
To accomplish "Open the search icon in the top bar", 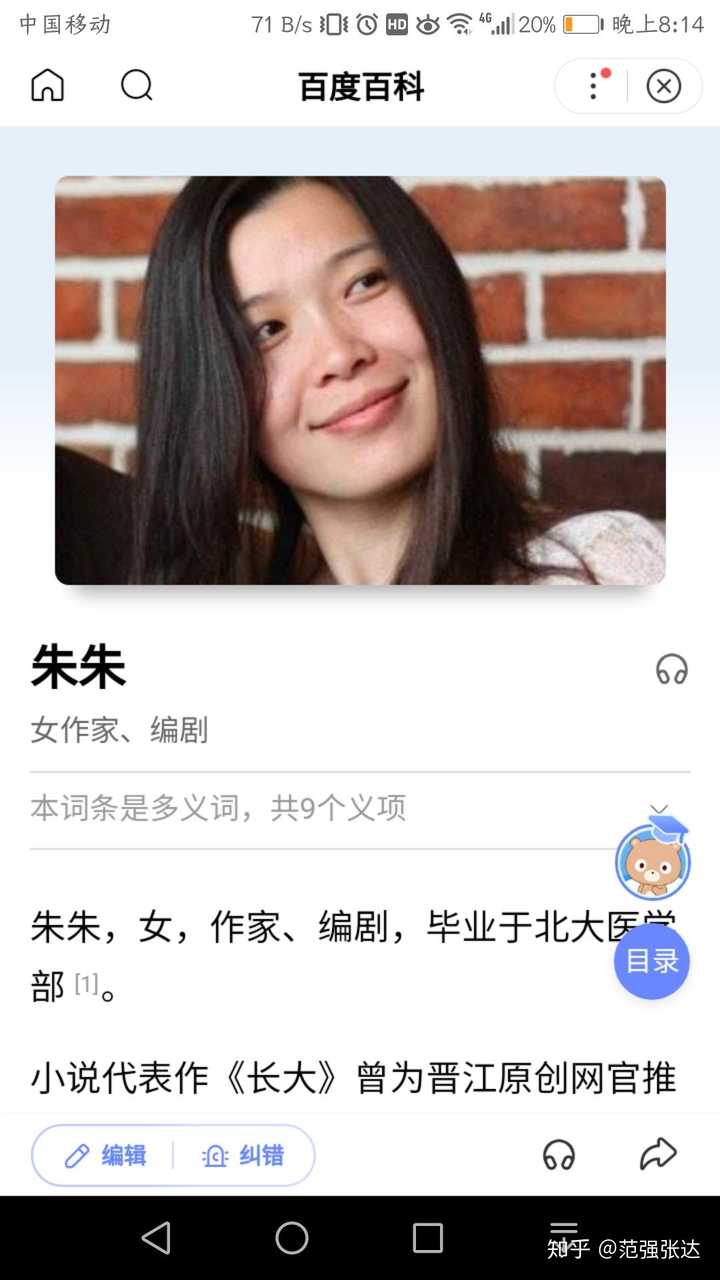I will click(137, 86).
